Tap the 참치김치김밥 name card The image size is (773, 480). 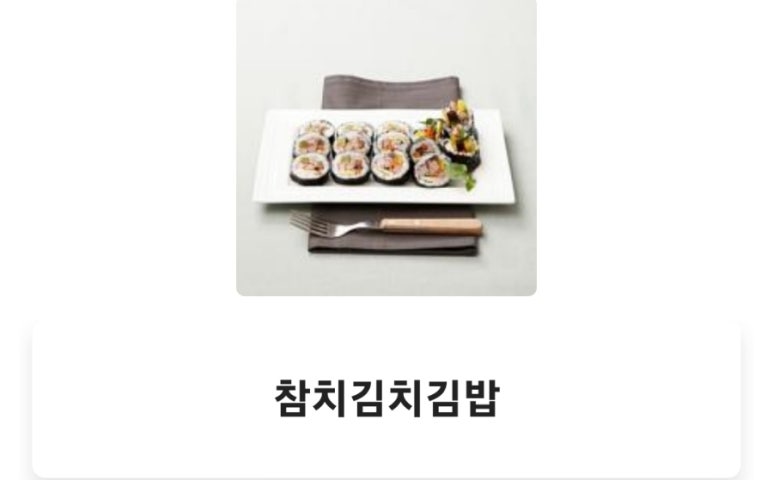pyautogui.click(x=386, y=398)
